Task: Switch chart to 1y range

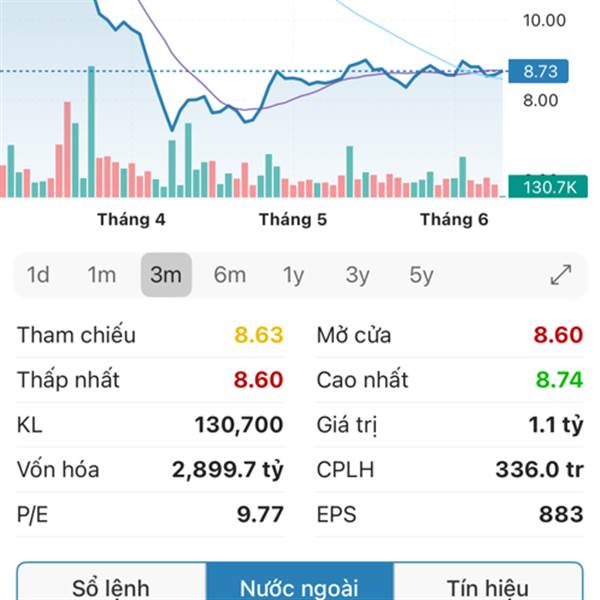Action: [293, 275]
